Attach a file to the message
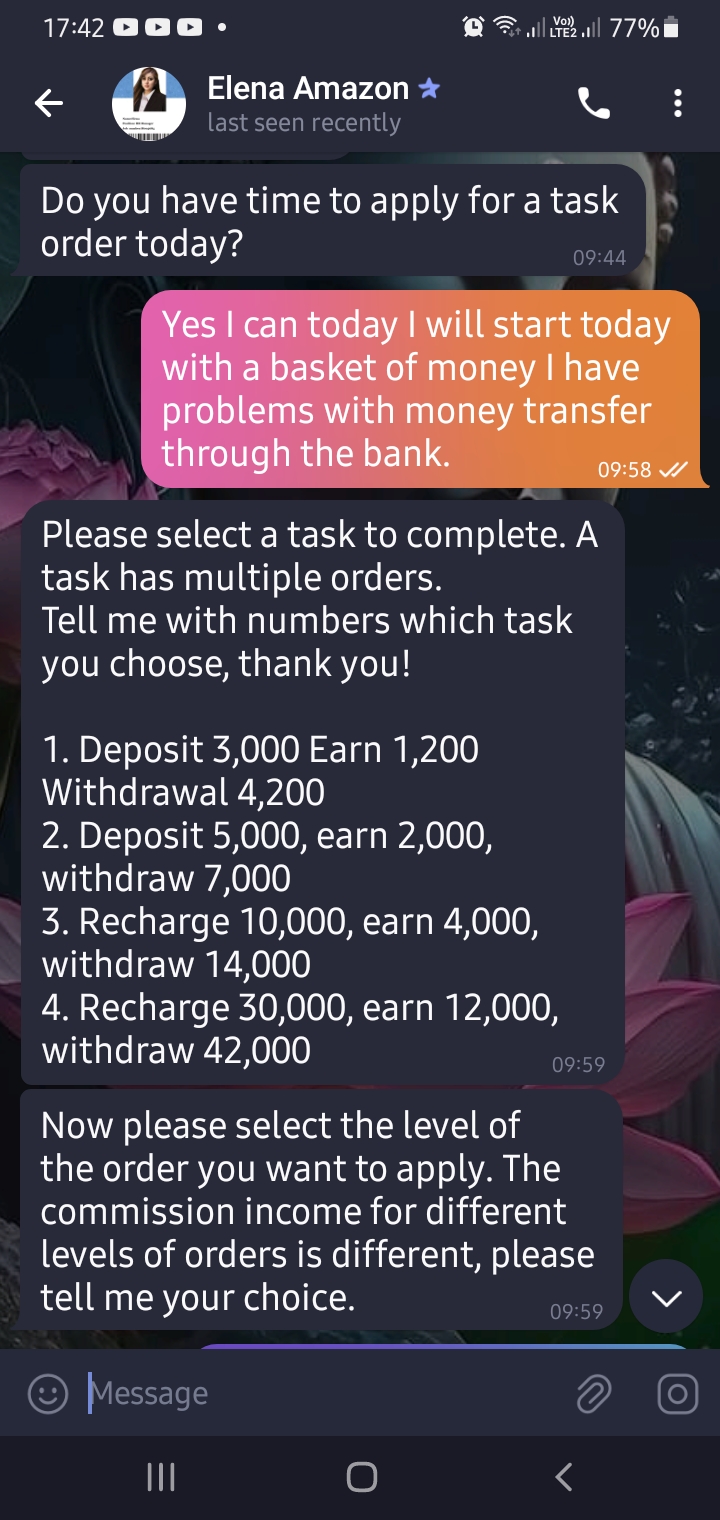 click(594, 1394)
